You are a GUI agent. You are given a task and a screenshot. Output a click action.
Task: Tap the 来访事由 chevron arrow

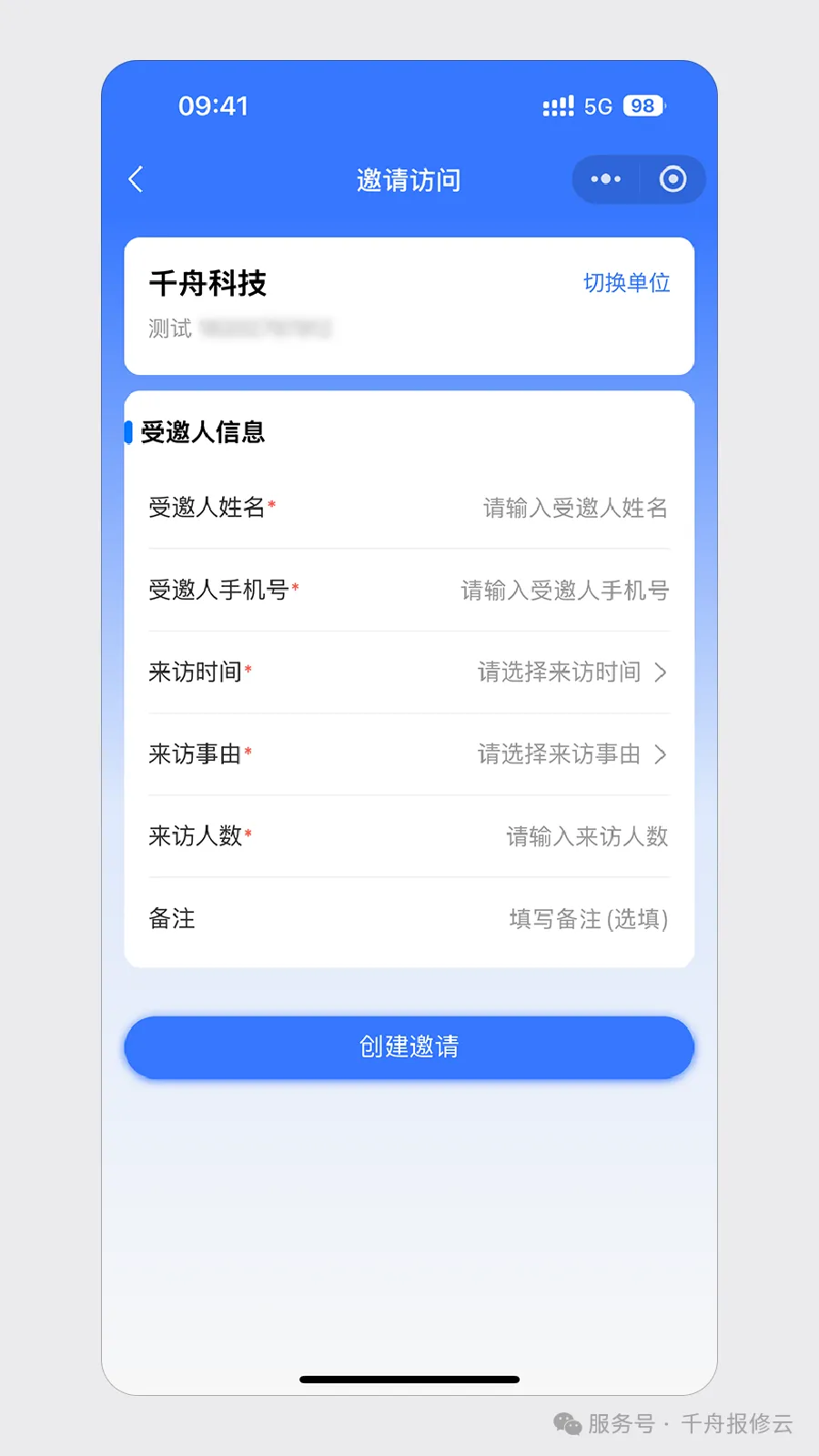coord(661,754)
